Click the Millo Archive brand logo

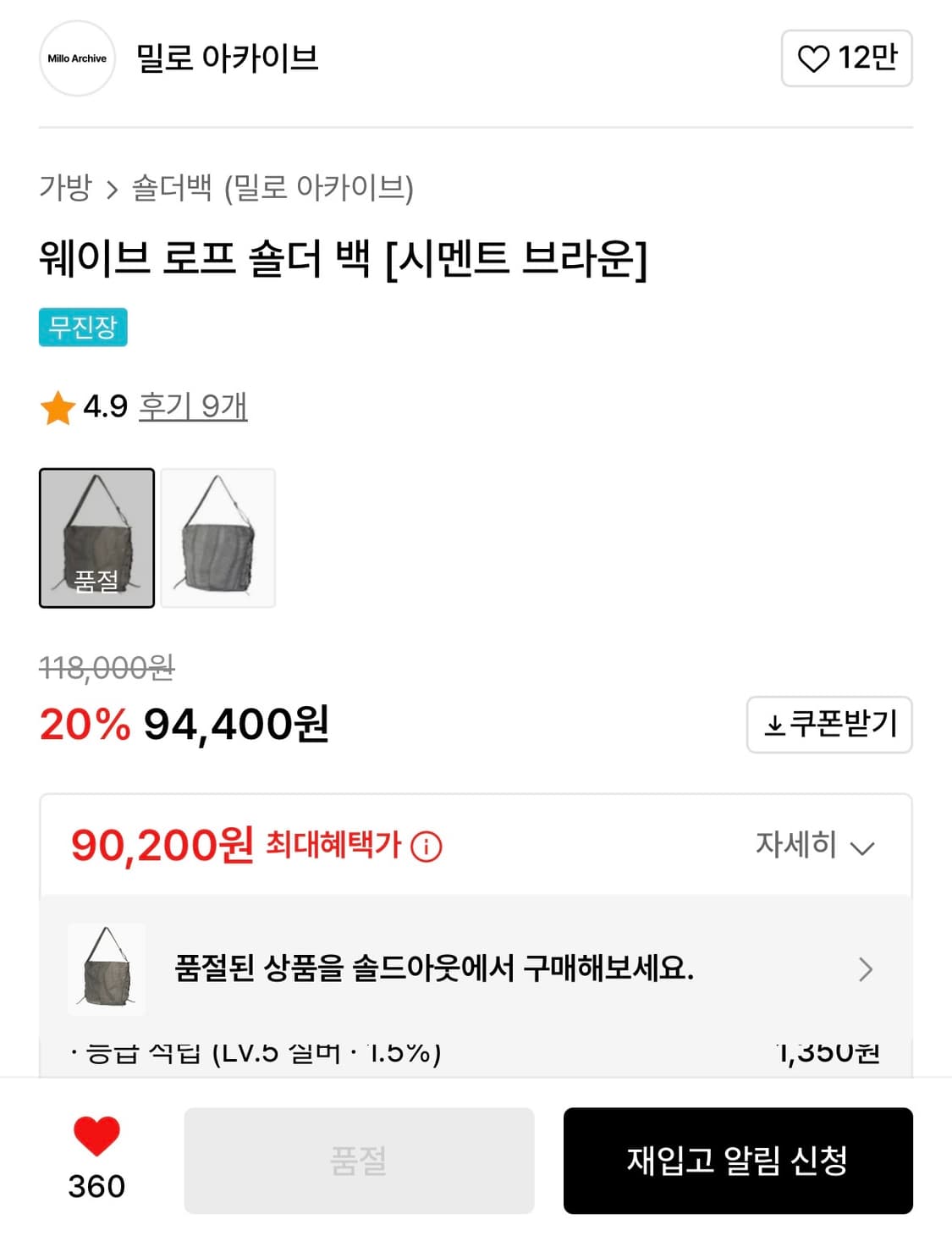click(76, 58)
